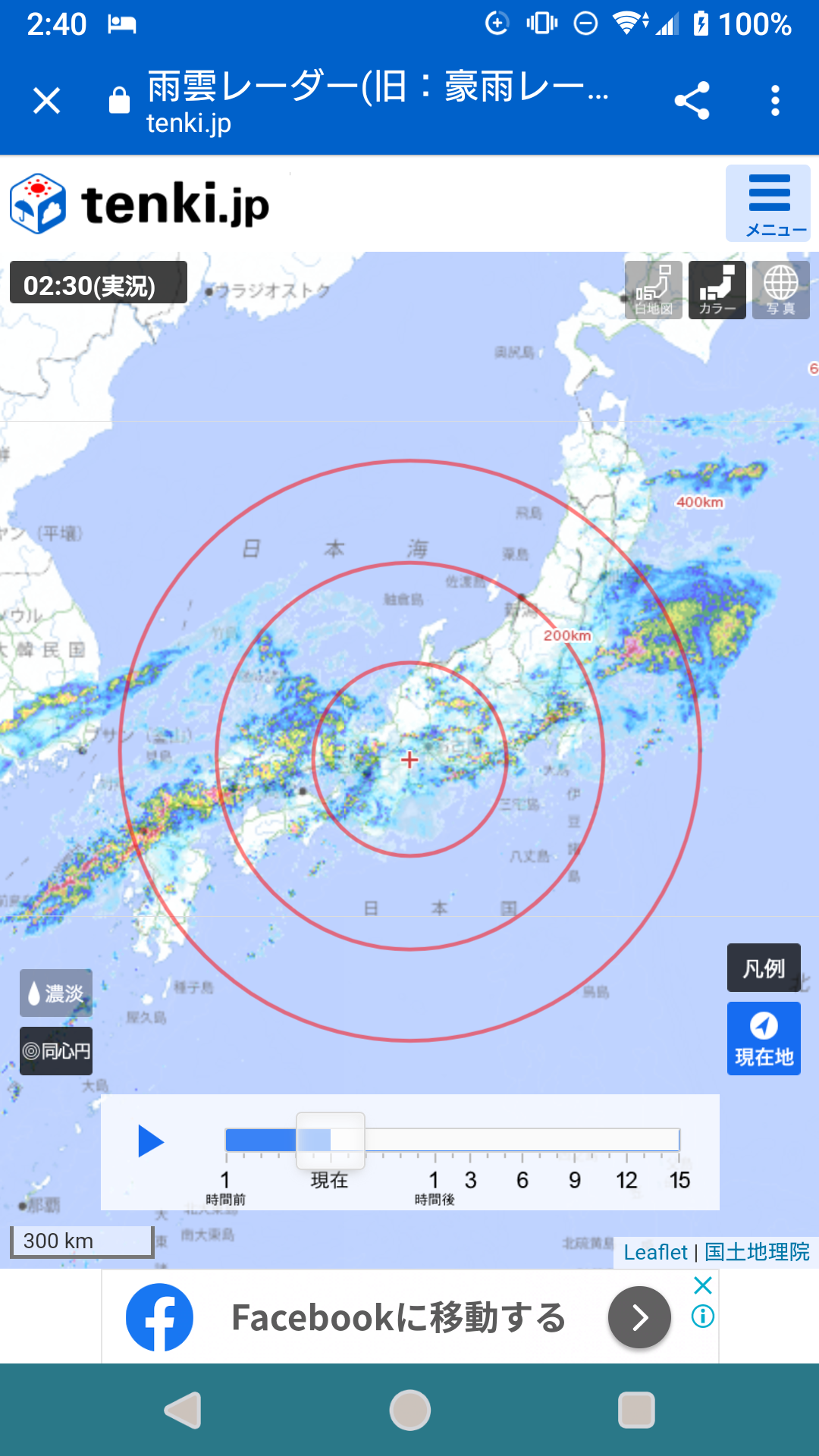Viewport: 819px width, 1456px height.
Task: Dismiss the Facebook ad banner
Action: [703, 1285]
